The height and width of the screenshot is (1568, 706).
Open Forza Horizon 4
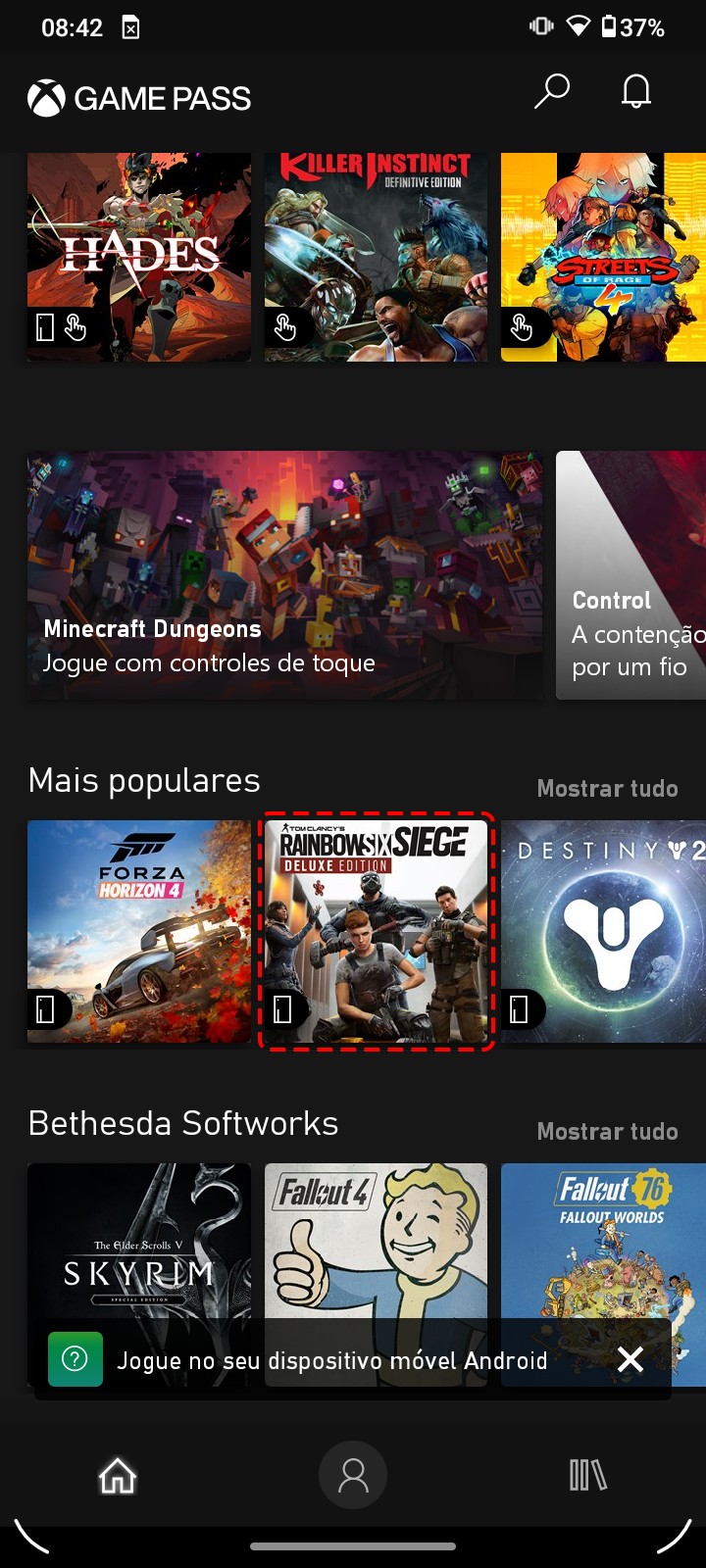139,931
